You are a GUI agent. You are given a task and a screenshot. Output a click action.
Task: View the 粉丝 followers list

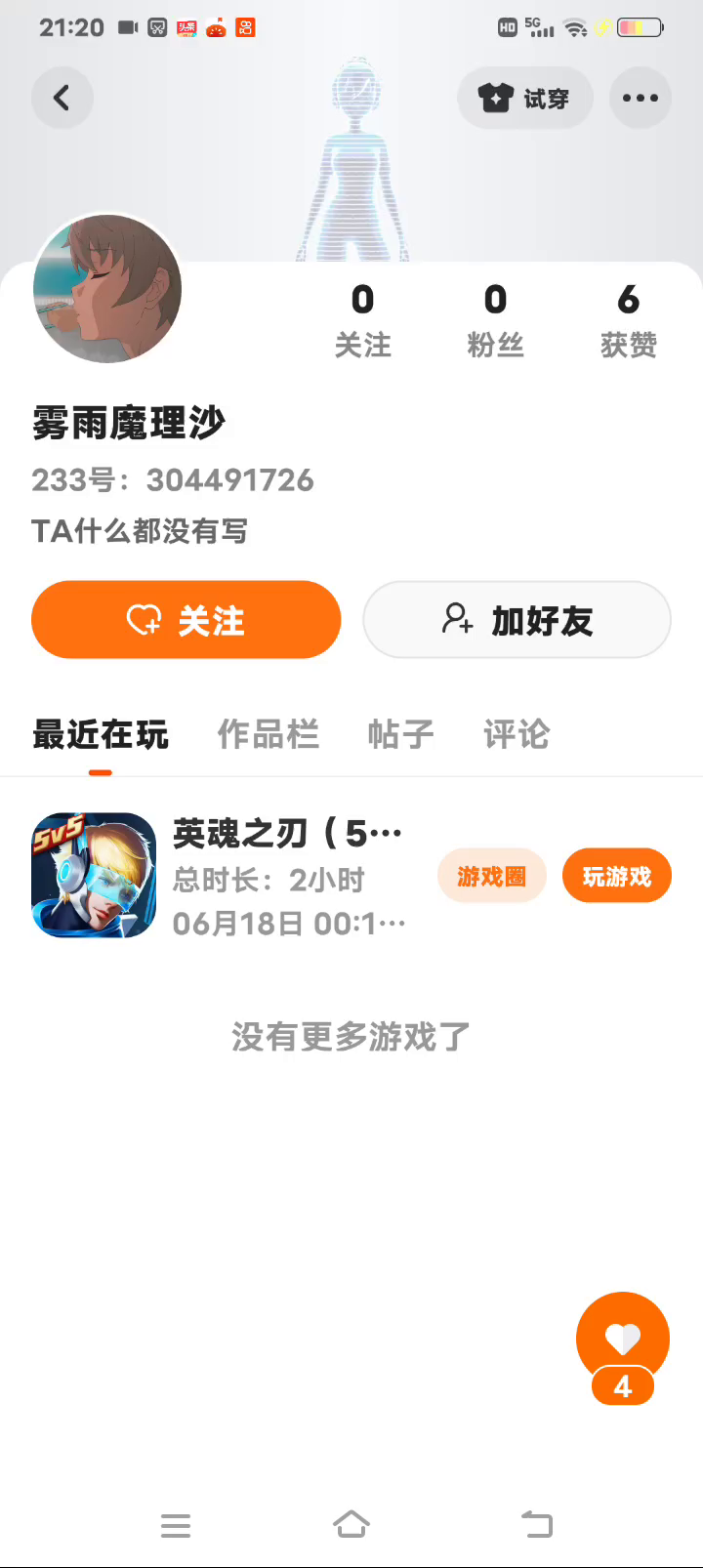(x=495, y=319)
